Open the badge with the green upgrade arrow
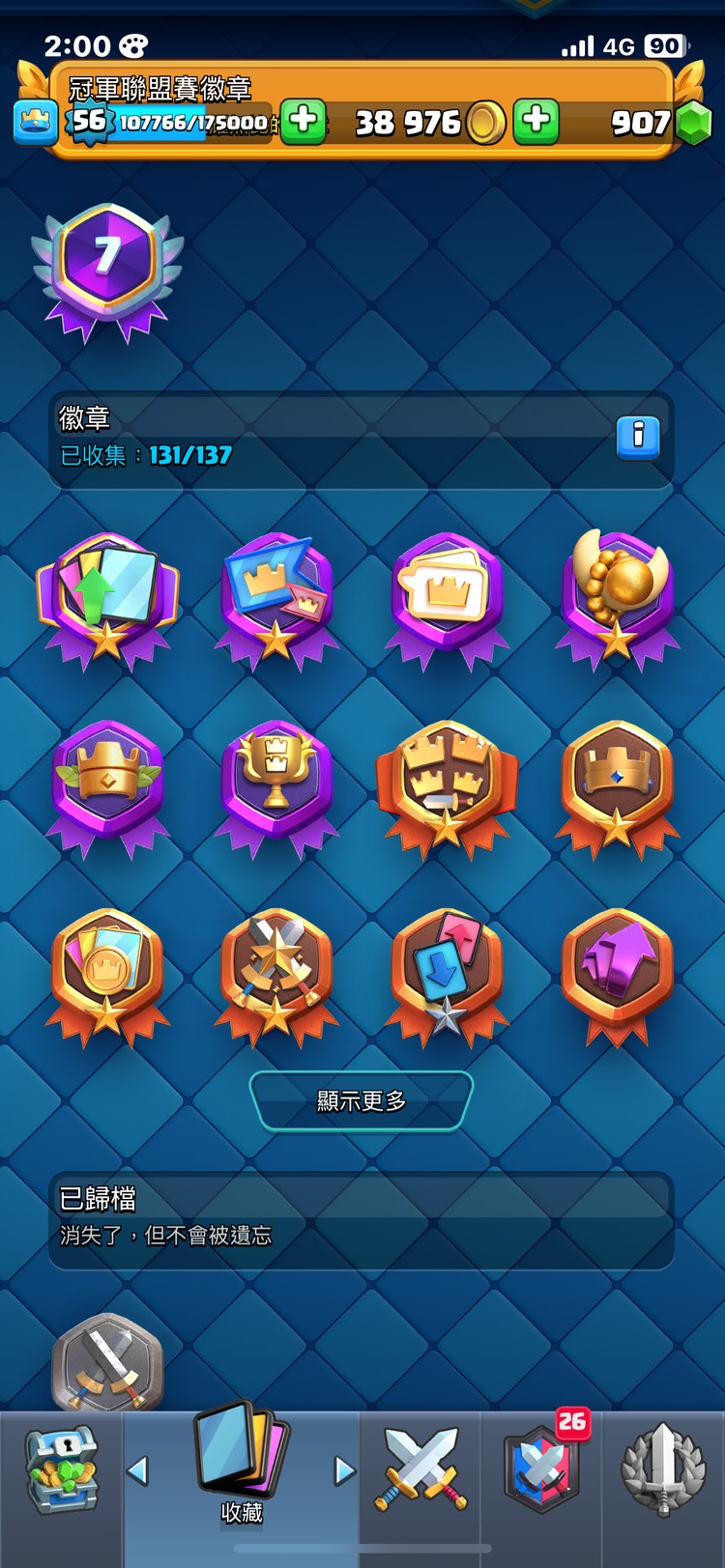Image resolution: width=725 pixels, height=1568 pixels. click(x=107, y=597)
